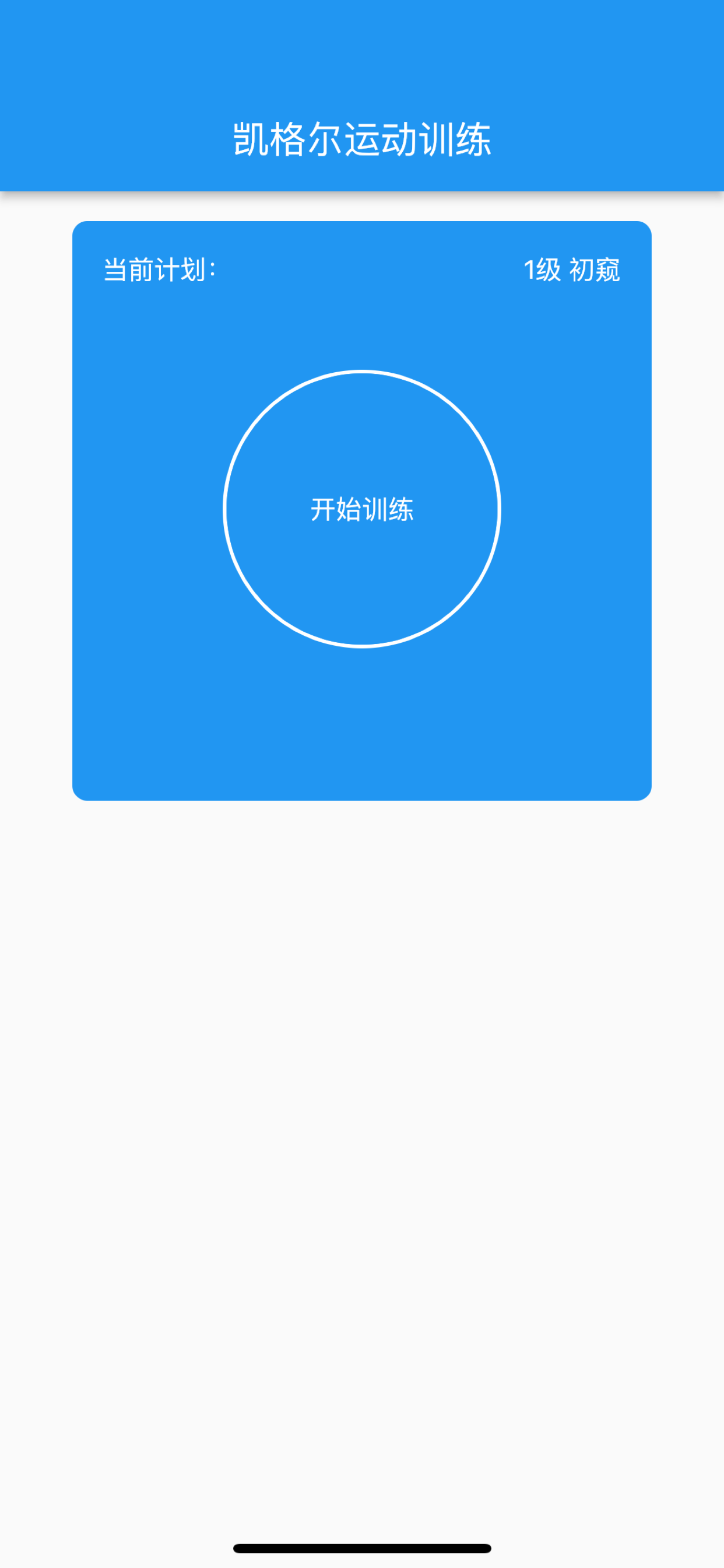The height and width of the screenshot is (1568, 724).
Task: Open the 1级 初窥 plan selector
Action: point(571,269)
